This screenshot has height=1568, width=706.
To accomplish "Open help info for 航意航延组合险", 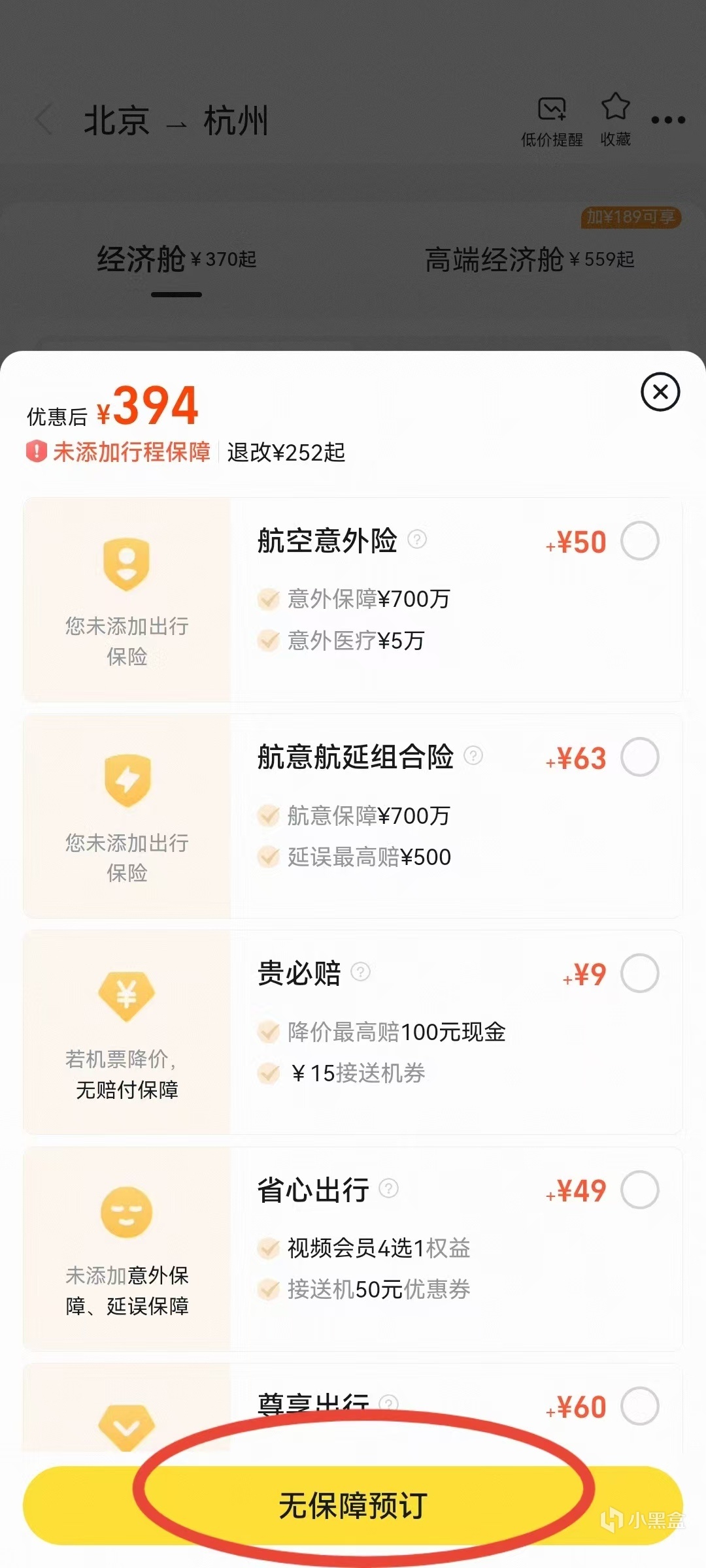I will click(473, 756).
